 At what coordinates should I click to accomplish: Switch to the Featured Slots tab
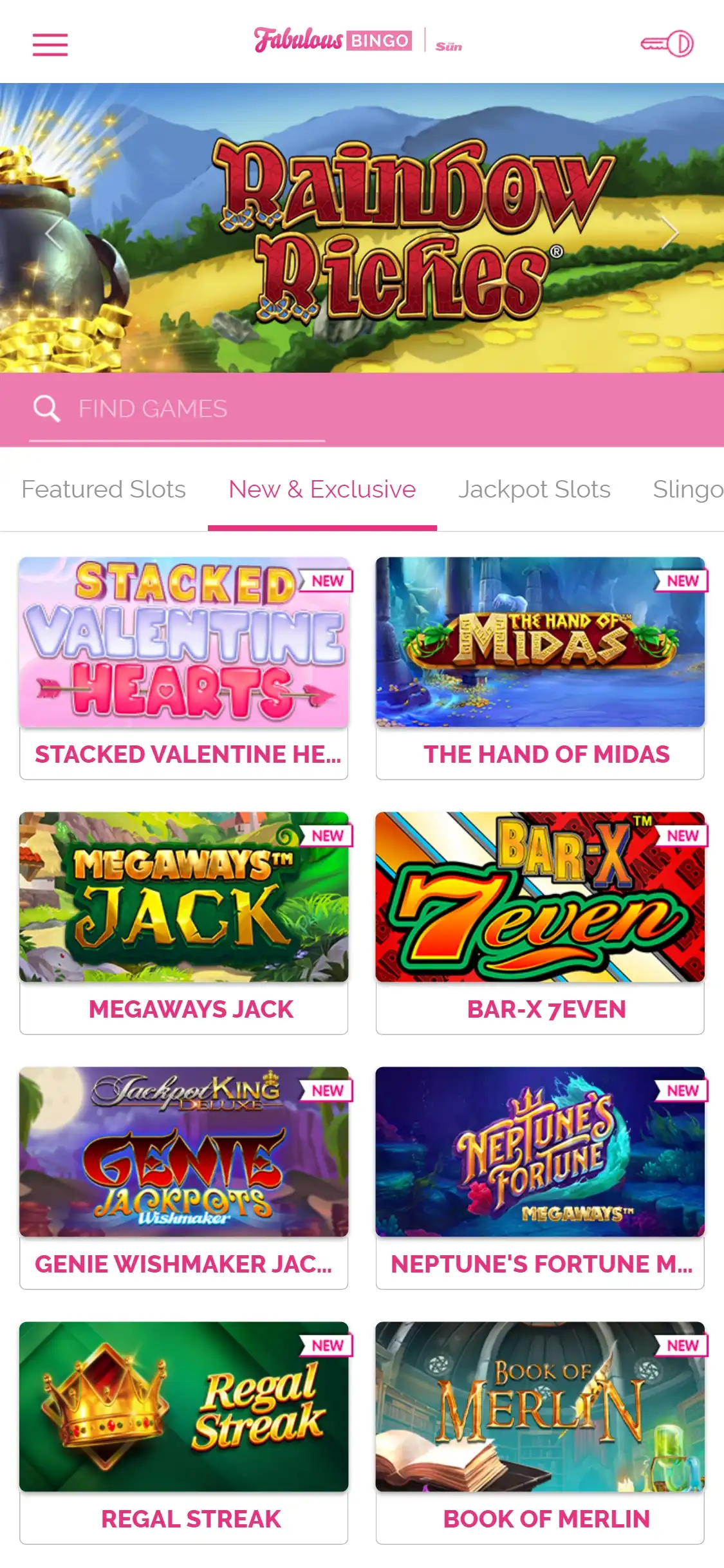pos(104,490)
